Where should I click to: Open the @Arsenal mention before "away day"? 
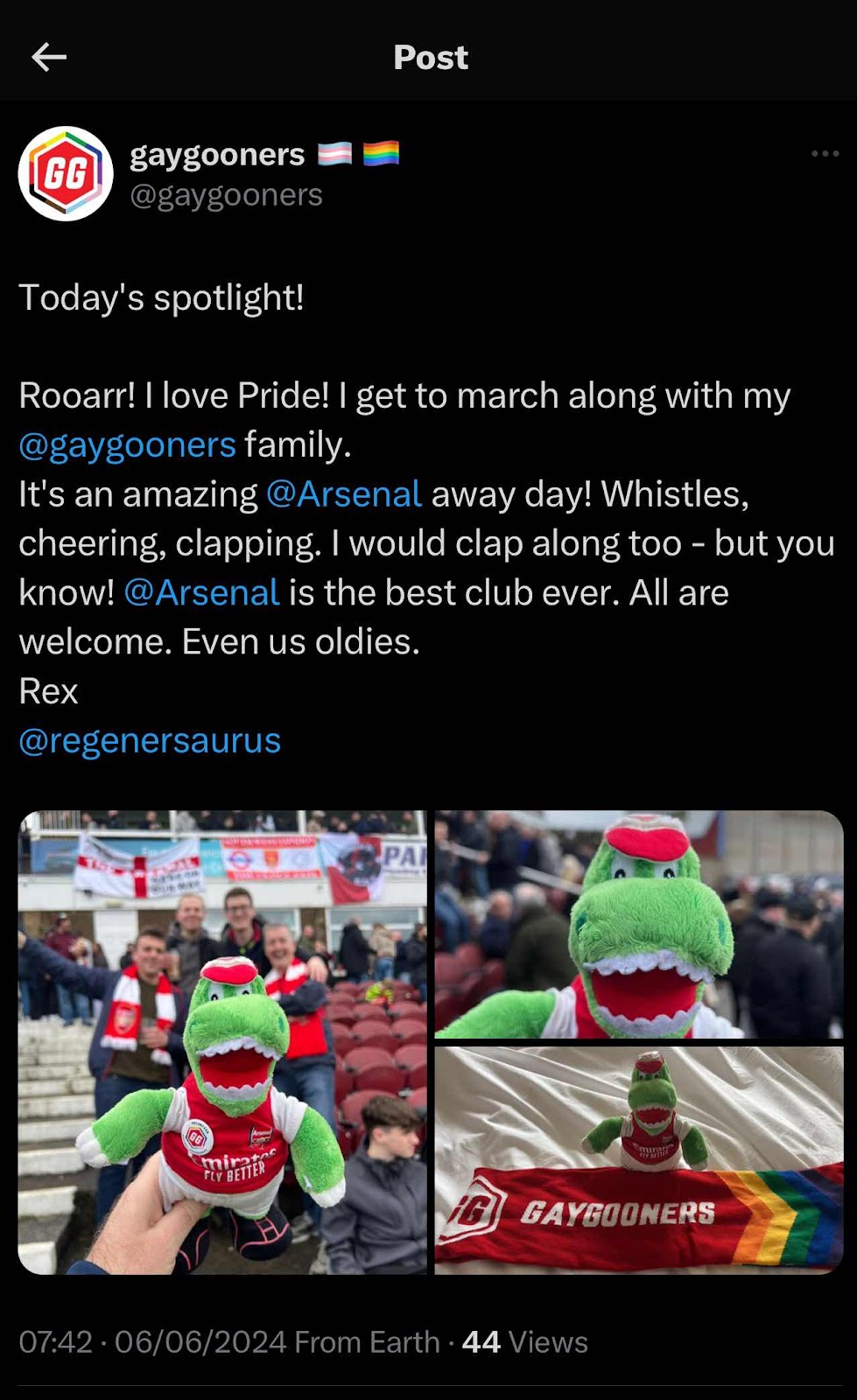pyautogui.click(x=344, y=494)
